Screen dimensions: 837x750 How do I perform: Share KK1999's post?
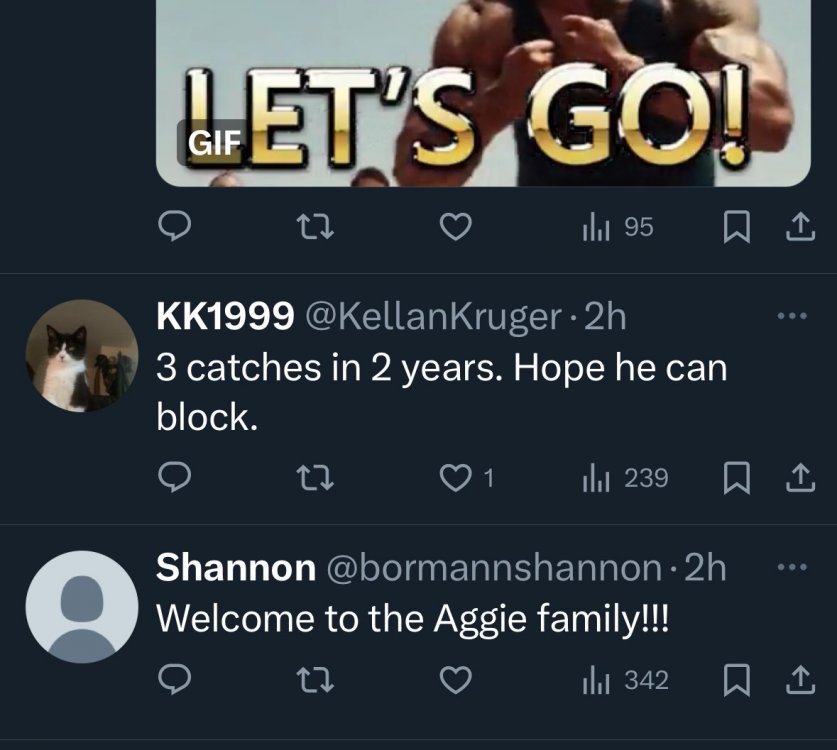(x=800, y=479)
